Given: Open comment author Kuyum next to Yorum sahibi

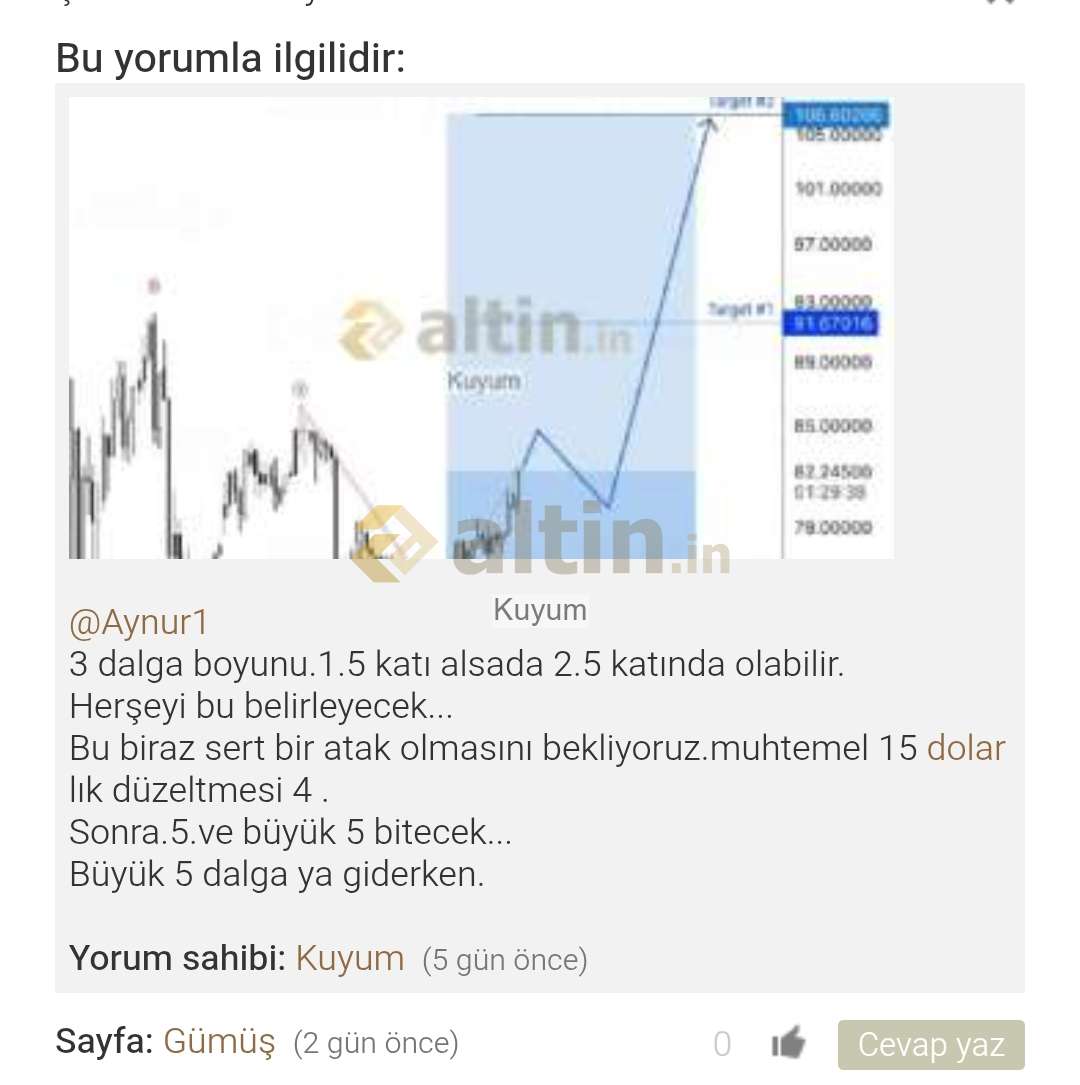Looking at the screenshot, I should pyautogui.click(x=350, y=958).
